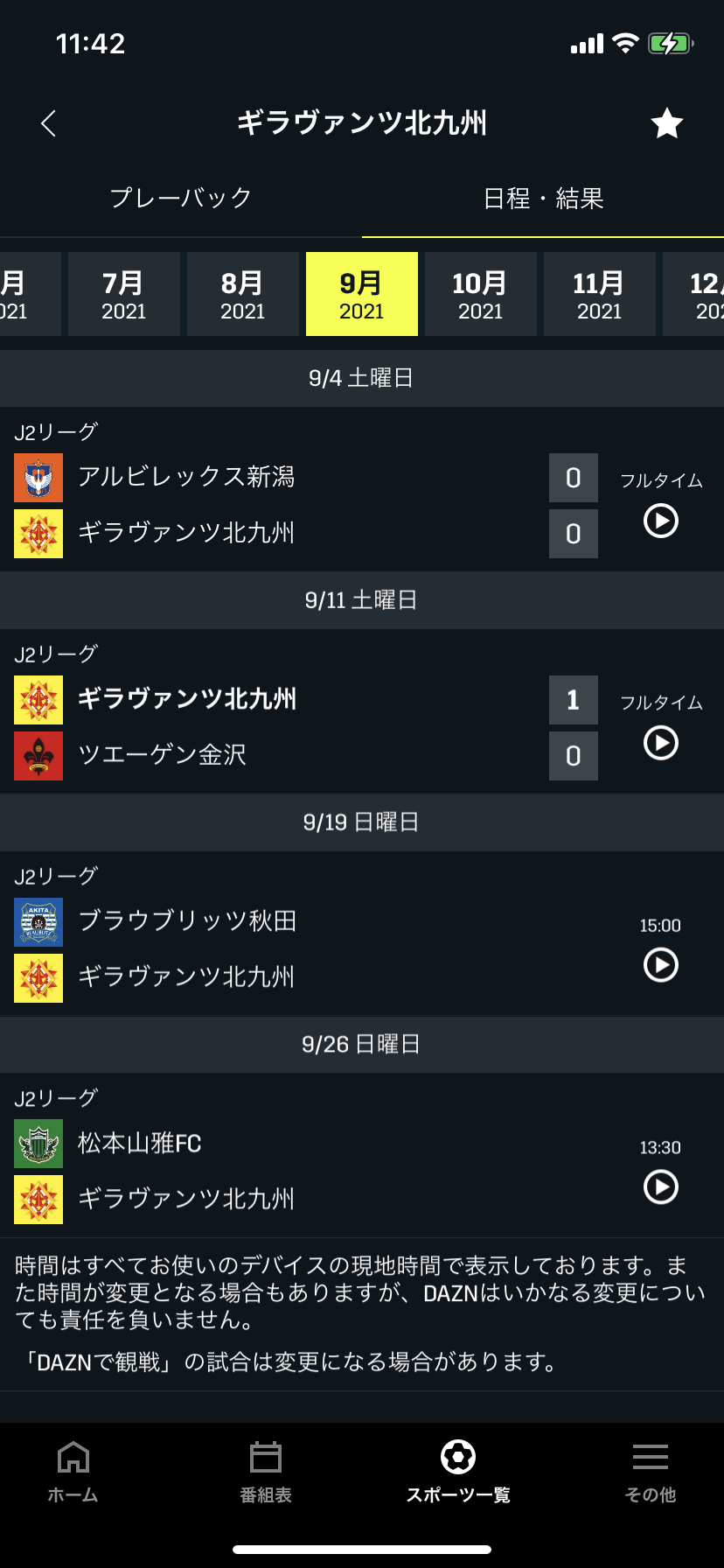Select the 日程・結果 tab

tap(543, 199)
